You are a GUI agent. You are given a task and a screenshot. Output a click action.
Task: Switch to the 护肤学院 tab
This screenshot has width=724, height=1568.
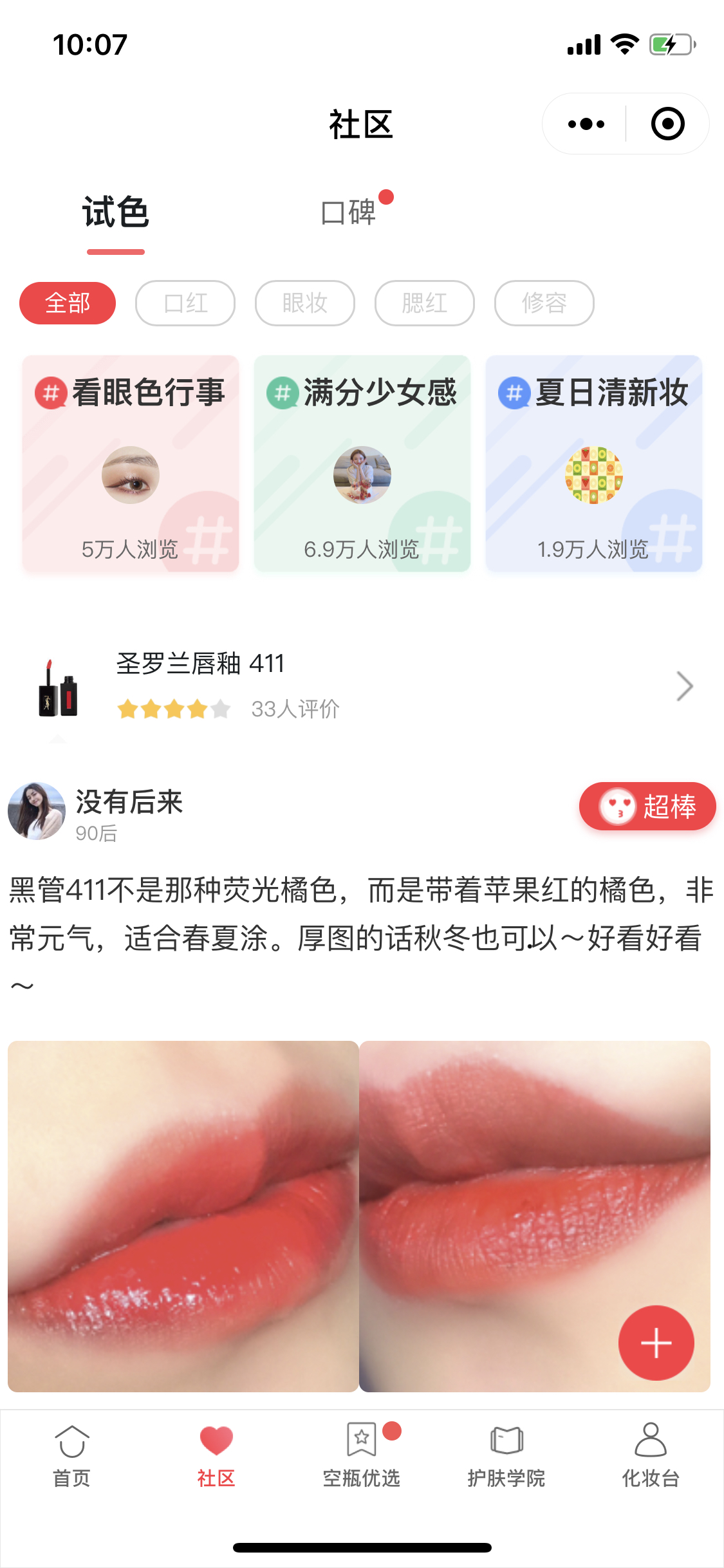coord(506,1456)
